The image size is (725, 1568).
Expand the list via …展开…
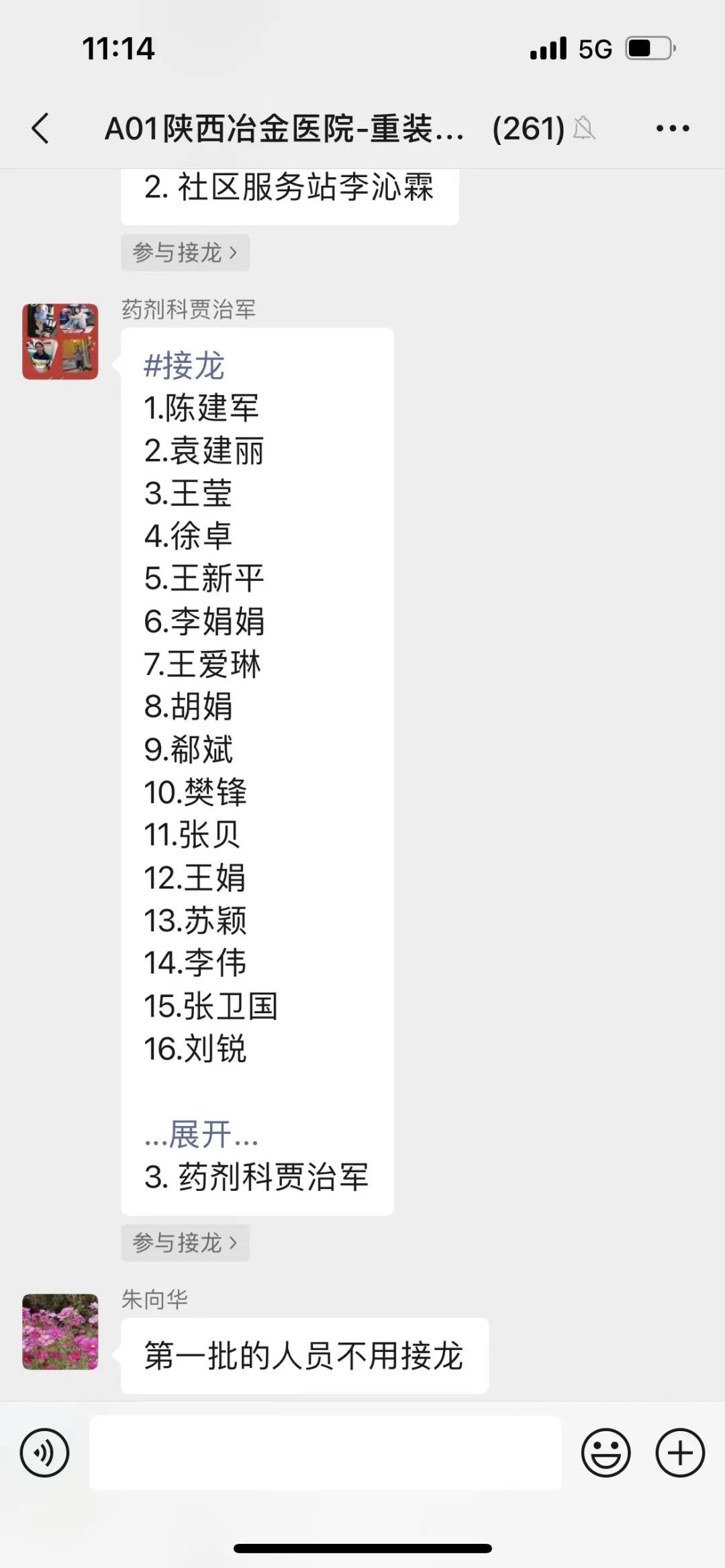coord(201,1134)
